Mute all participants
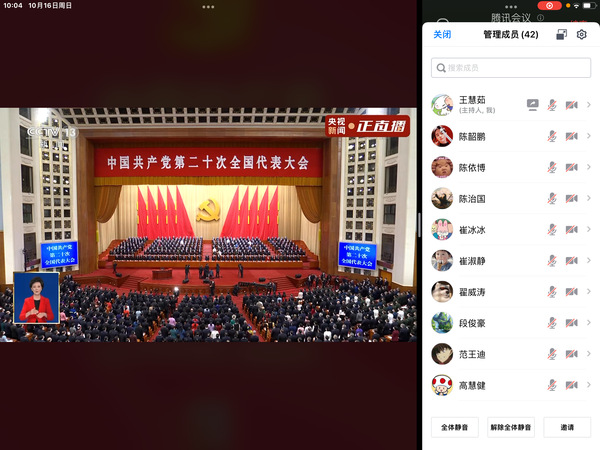Viewport: 600px width, 450px height. click(x=460, y=427)
